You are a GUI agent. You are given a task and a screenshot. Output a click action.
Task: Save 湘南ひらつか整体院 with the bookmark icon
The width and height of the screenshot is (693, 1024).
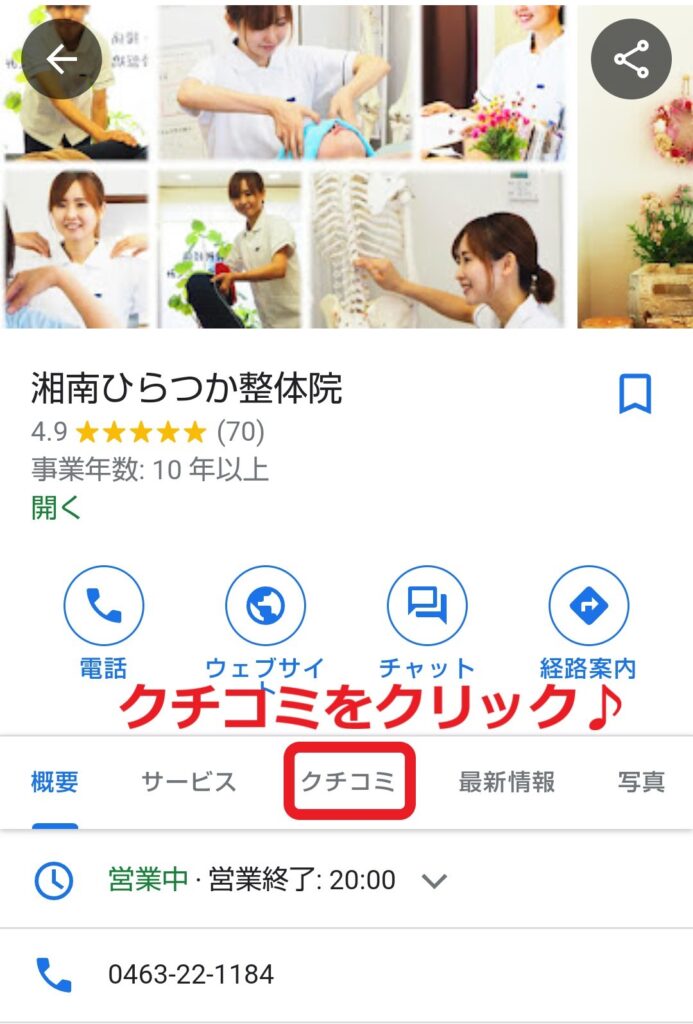[x=635, y=394]
